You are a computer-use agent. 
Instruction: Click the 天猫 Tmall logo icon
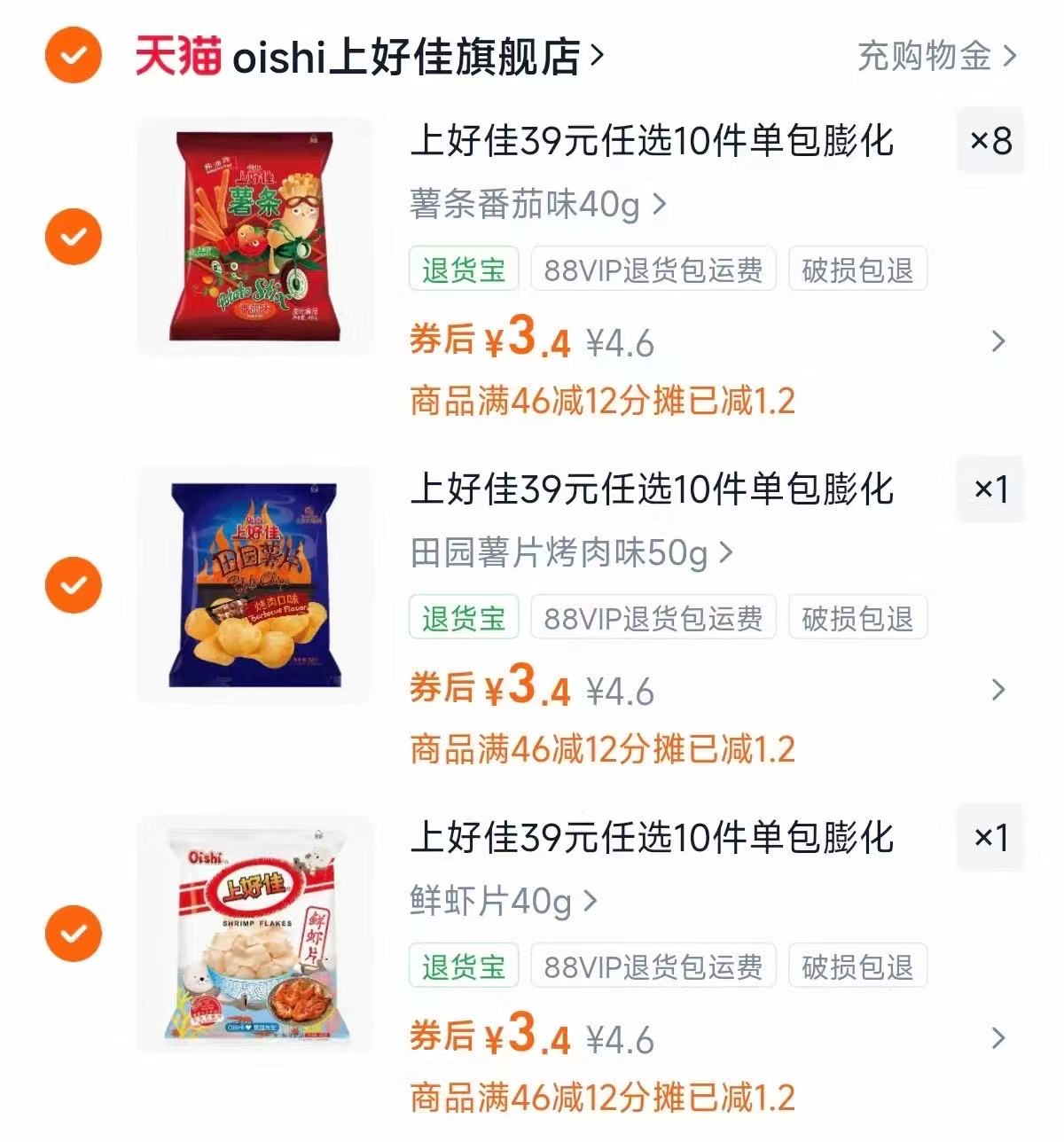pos(174,55)
